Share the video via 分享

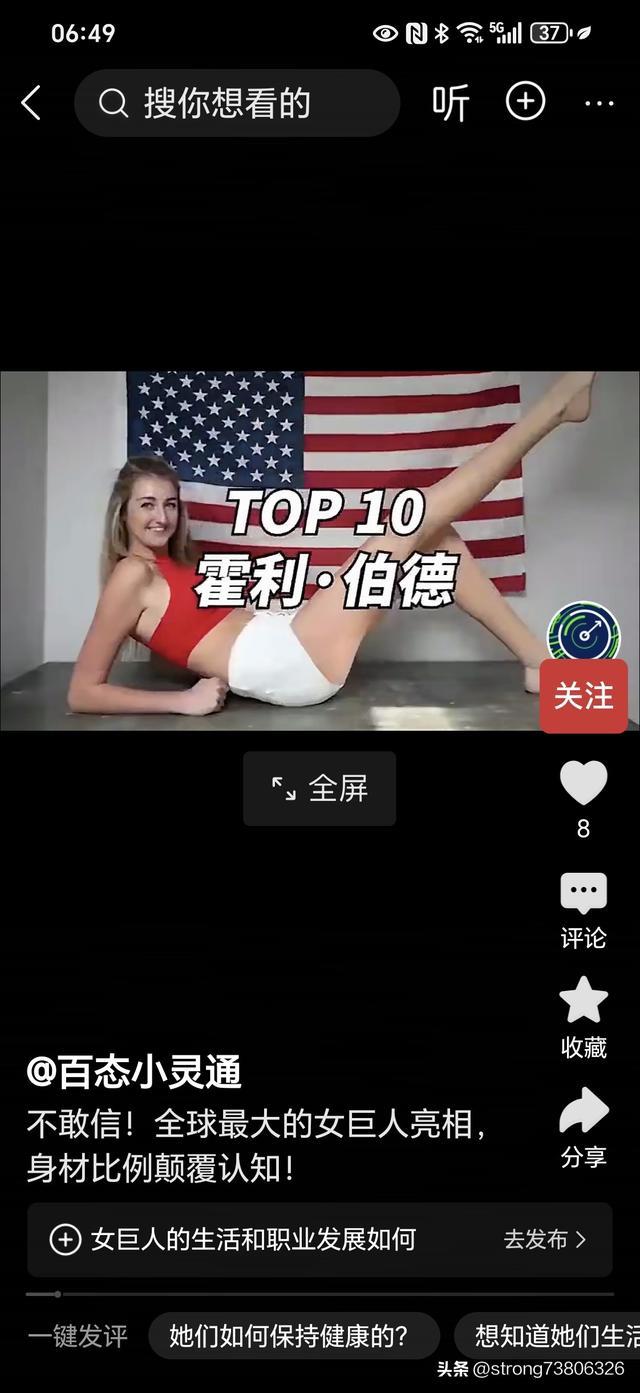point(583,1125)
